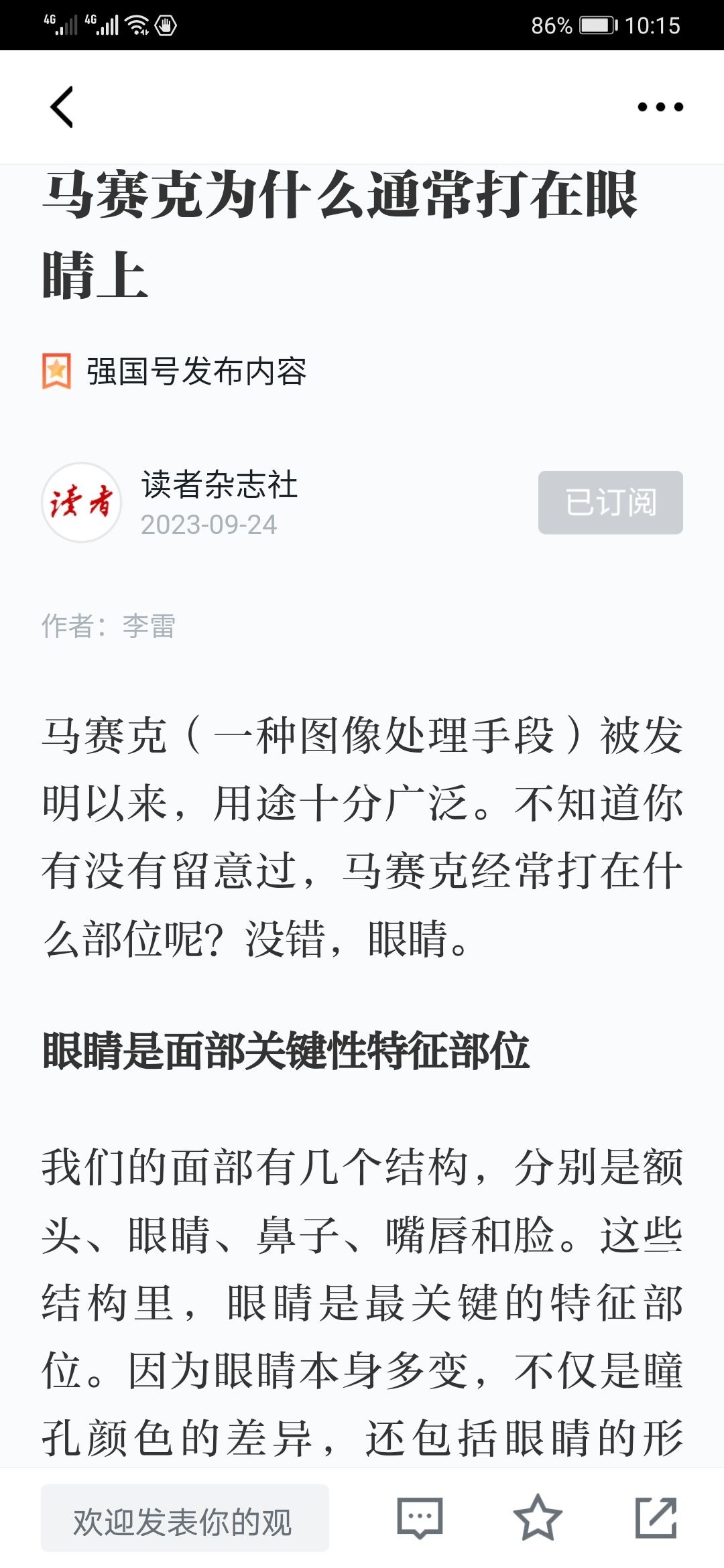View the comments via speech-bubble icon
The height and width of the screenshot is (1568, 724).
420,1518
